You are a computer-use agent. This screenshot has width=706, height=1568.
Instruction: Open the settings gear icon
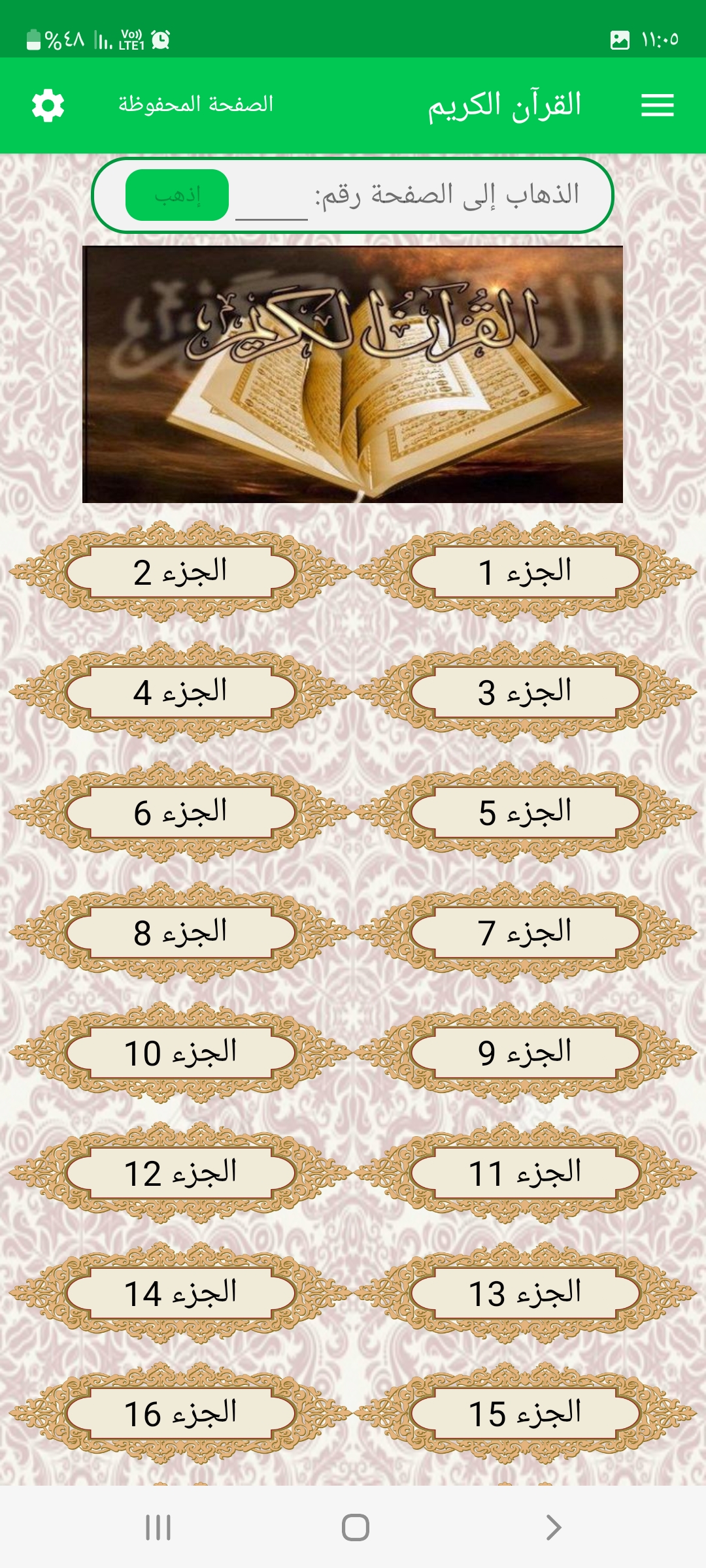click(48, 105)
